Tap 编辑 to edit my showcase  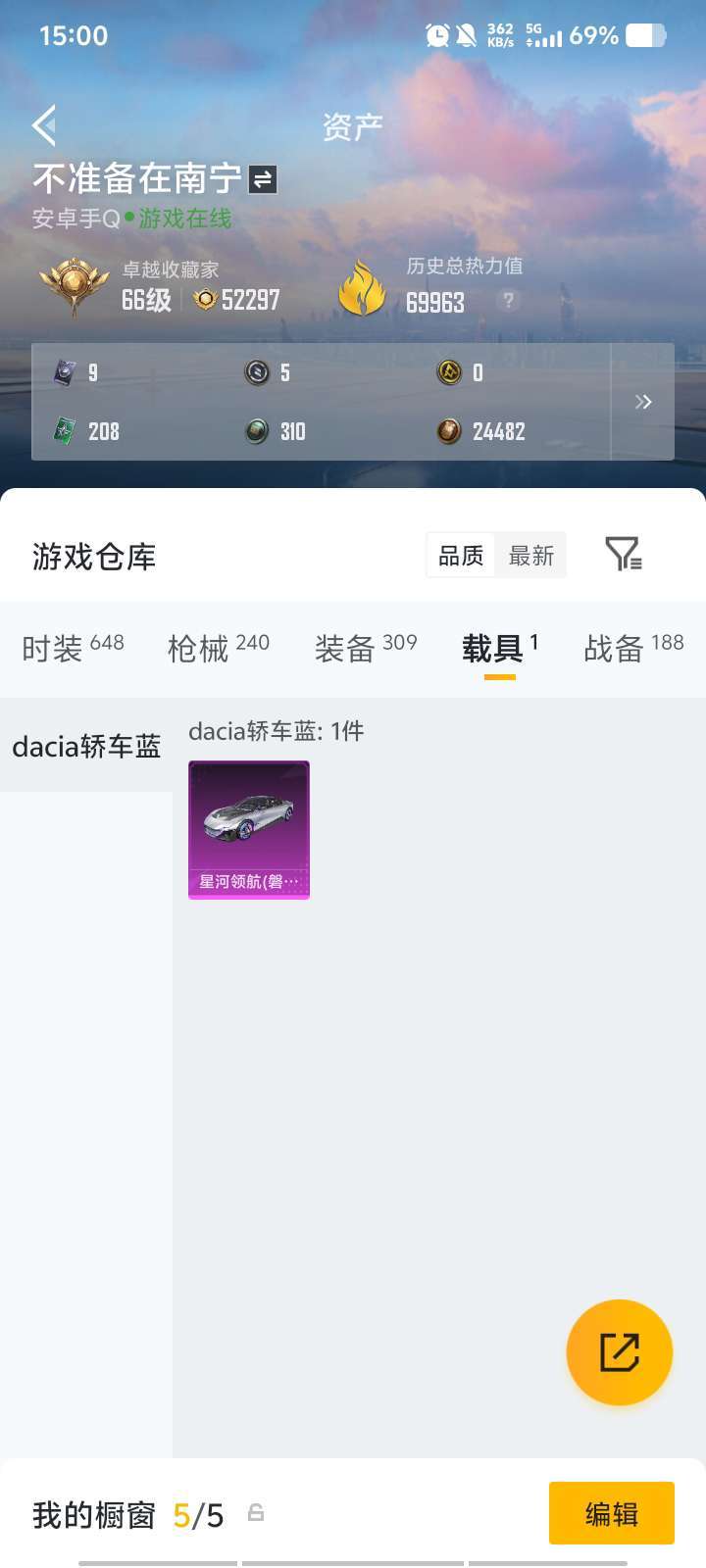pos(611,1514)
